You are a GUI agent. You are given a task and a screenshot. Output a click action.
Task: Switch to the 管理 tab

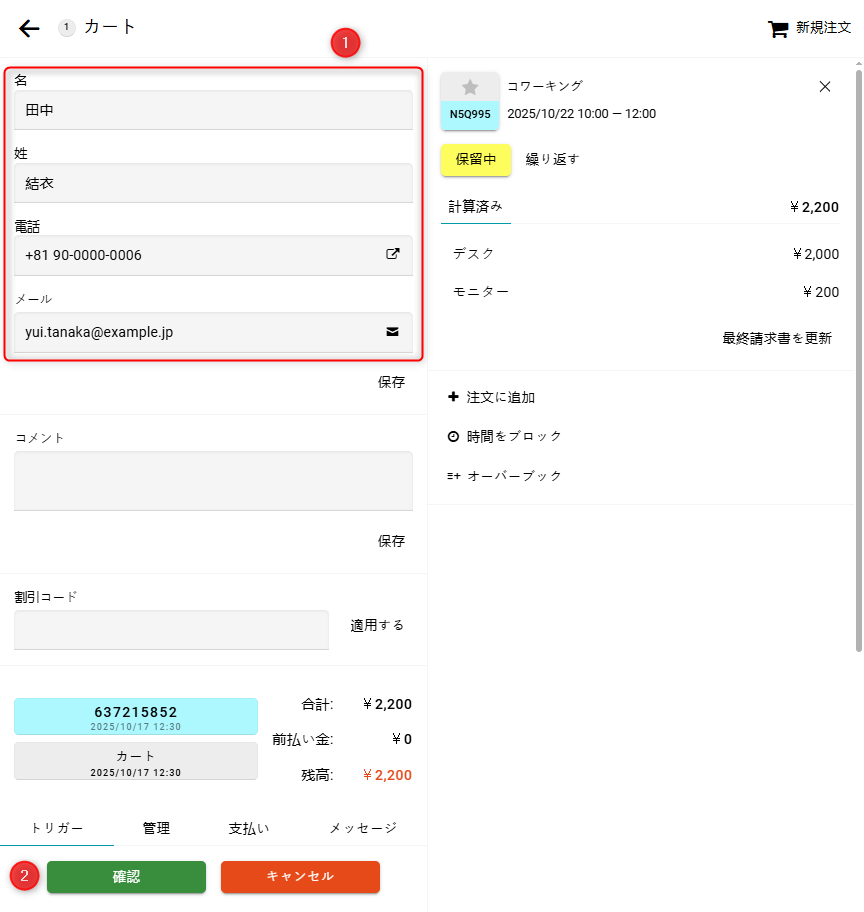156,828
